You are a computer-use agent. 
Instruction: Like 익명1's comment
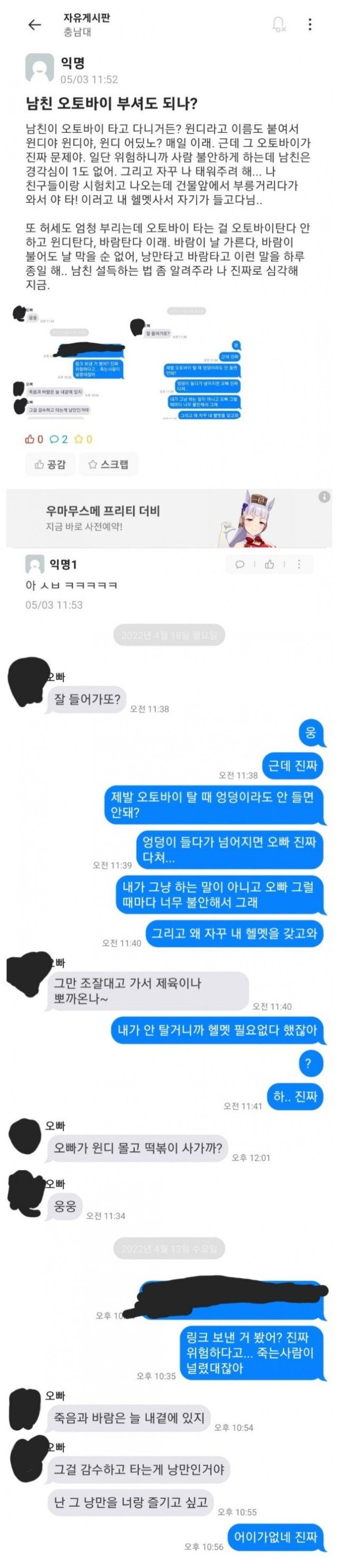[x=269, y=564]
